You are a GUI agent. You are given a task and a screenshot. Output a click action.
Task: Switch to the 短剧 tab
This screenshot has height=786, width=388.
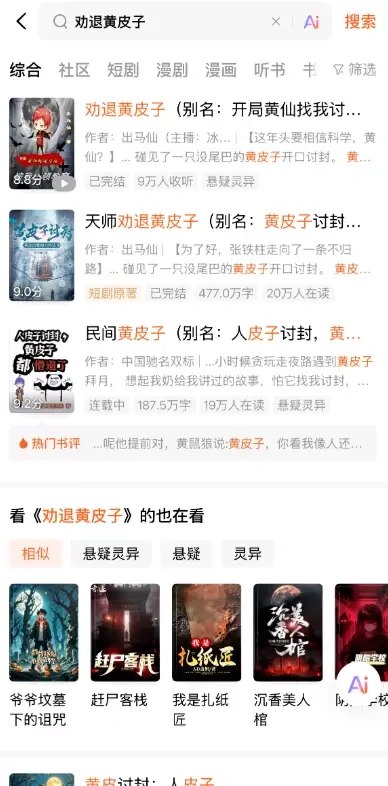click(123, 70)
